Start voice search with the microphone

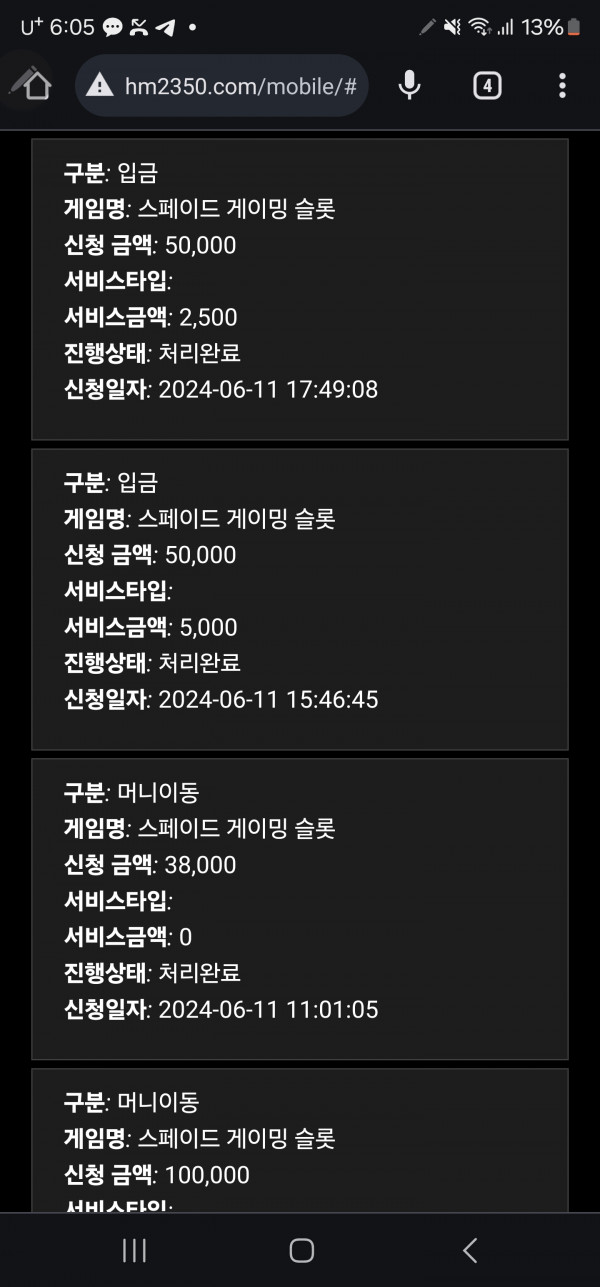click(409, 86)
